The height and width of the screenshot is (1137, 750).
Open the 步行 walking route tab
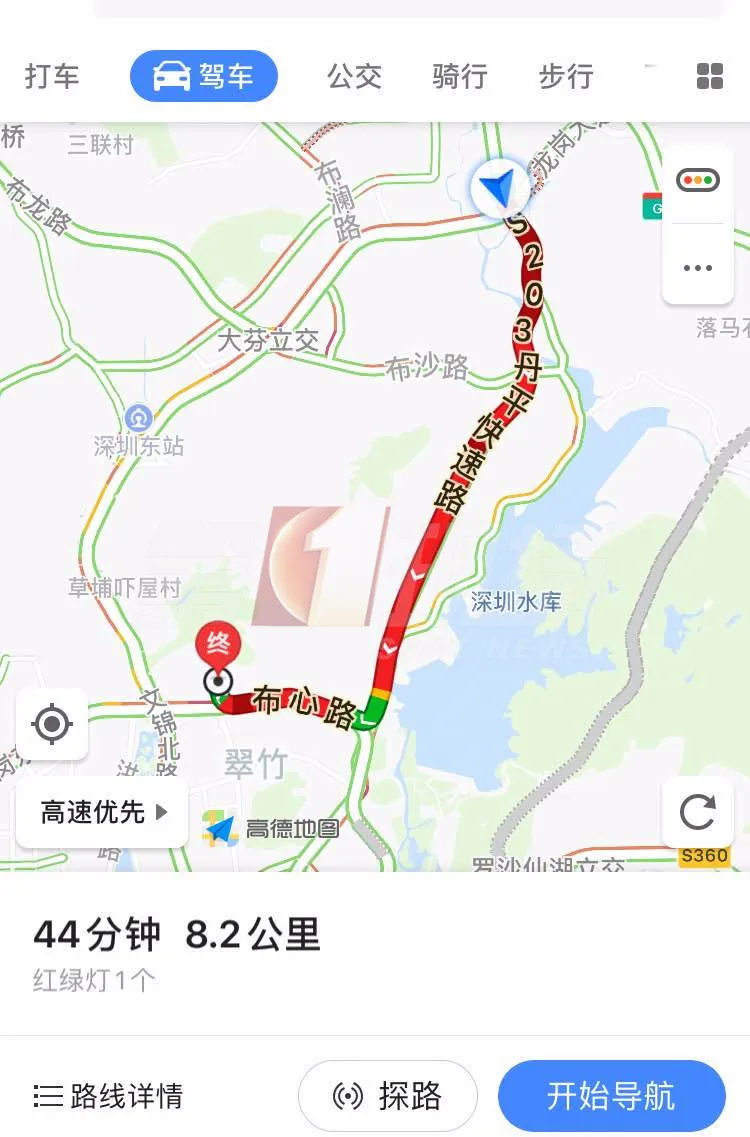point(566,76)
